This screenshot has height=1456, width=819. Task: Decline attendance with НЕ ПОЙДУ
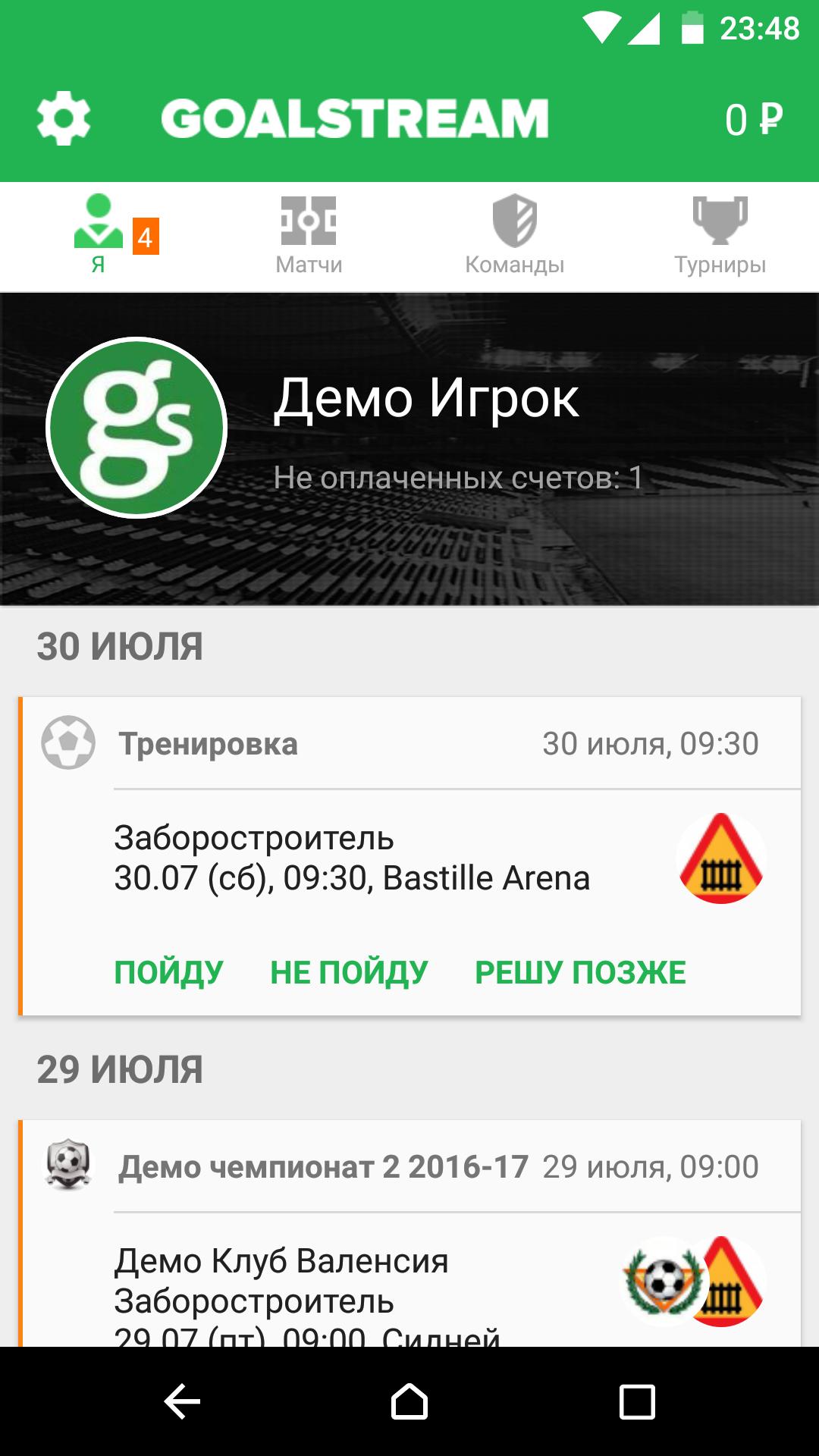tap(350, 969)
